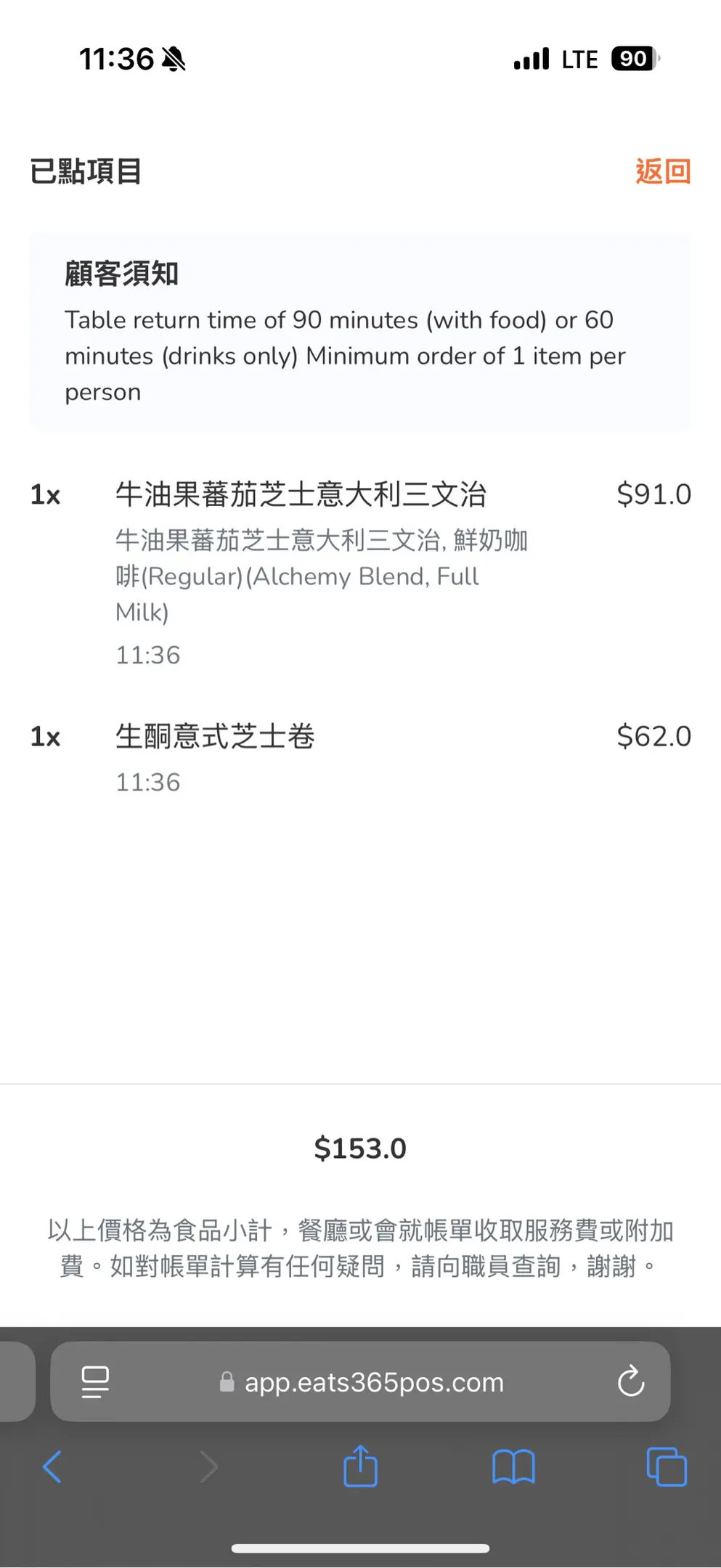Show all open Safari tabs
This screenshot has width=721, height=1568.
coord(666,1467)
